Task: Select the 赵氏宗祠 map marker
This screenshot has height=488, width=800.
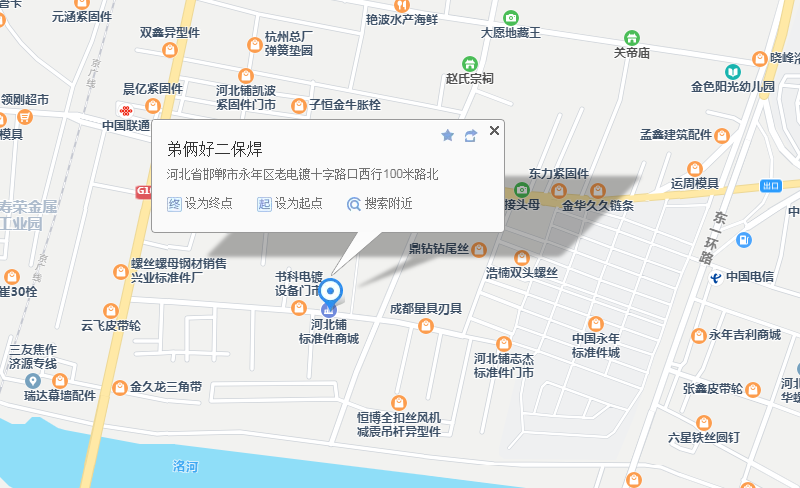Action: (x=470, y=62)
